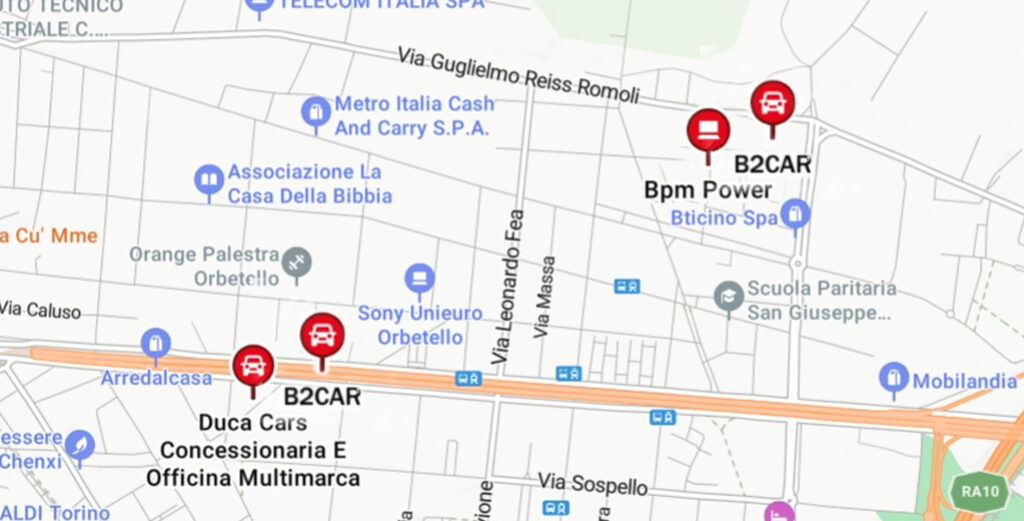
Task: Select the red Bpm Power pin
Action: point(708,131)
